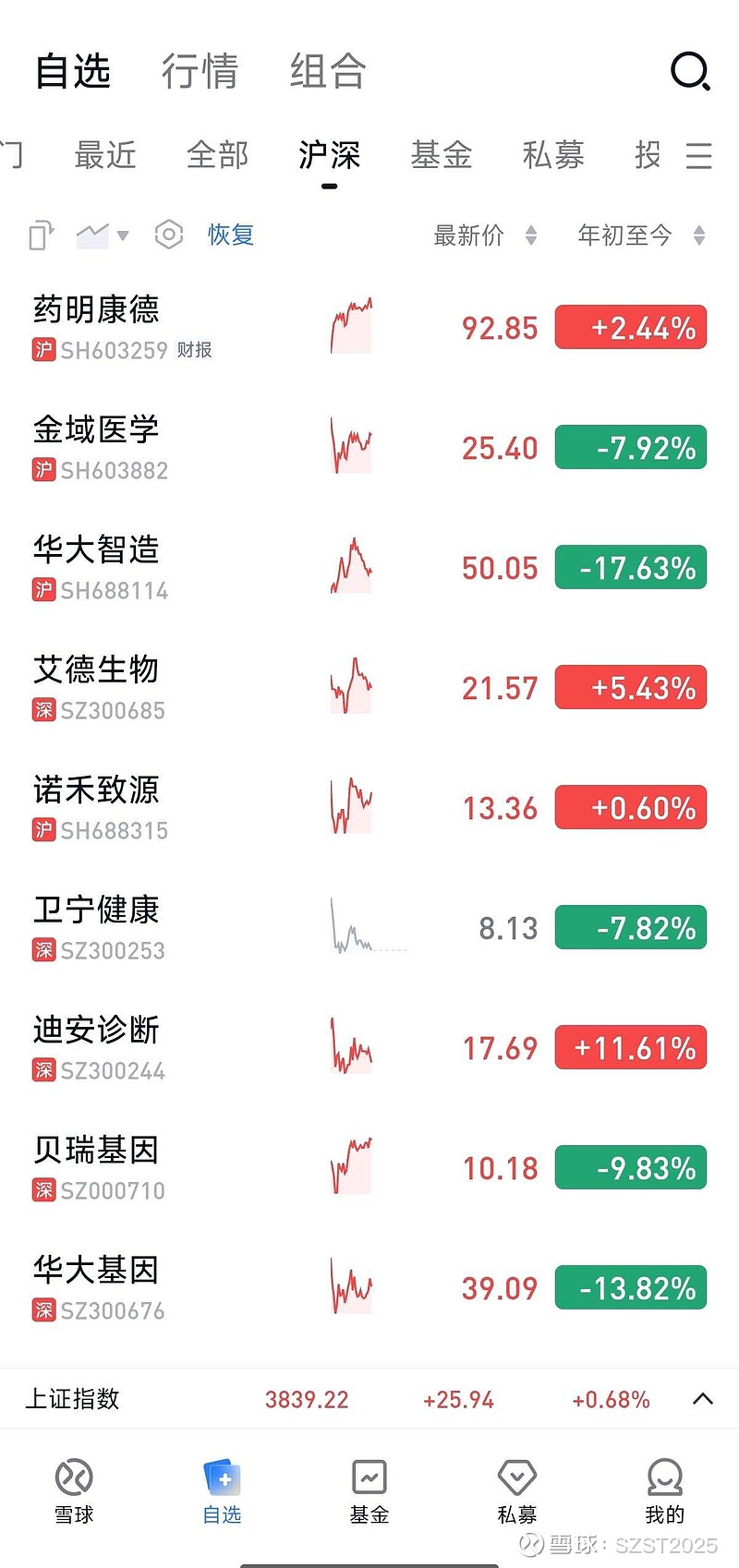Open the 基金 bottom navigation tab
The width and height of the screenshot is (739, 1568).
coord(369,1490)
